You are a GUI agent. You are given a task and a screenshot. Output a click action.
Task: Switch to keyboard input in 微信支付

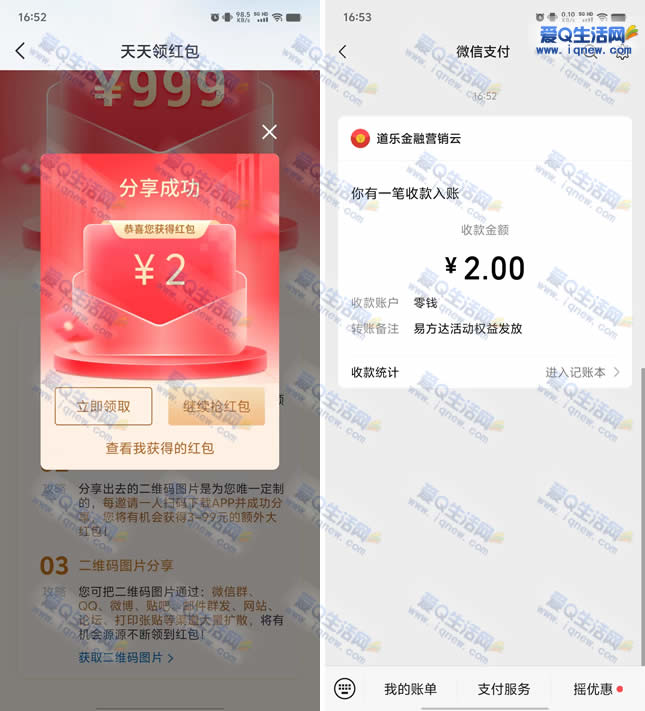tap(345, 688)
